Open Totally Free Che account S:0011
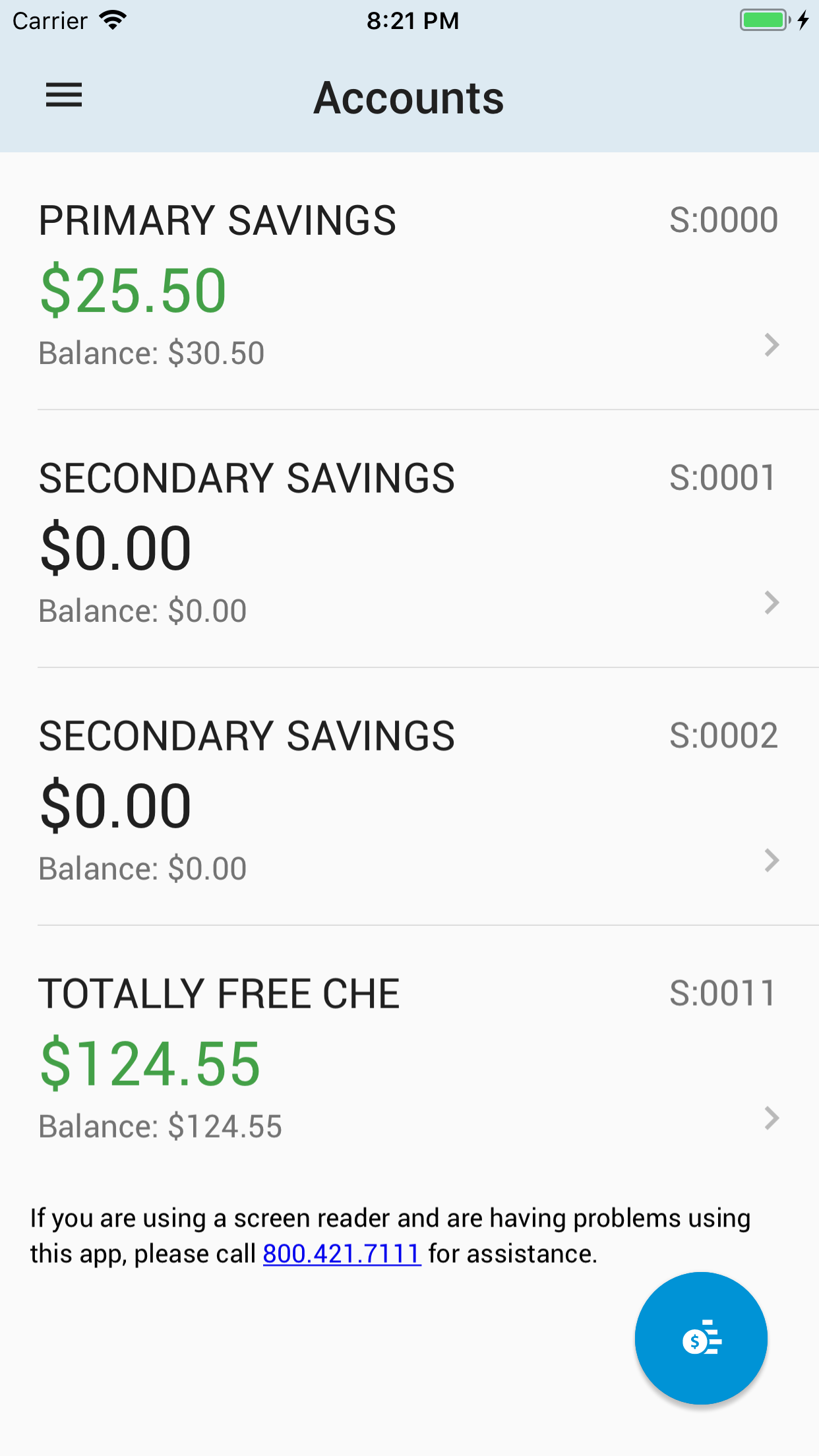819x1456 pixels. pos(409,1056)
